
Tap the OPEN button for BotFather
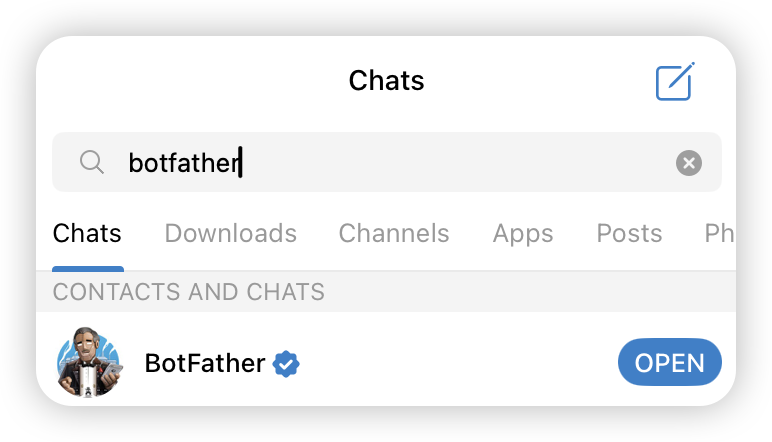coord(669,363)
